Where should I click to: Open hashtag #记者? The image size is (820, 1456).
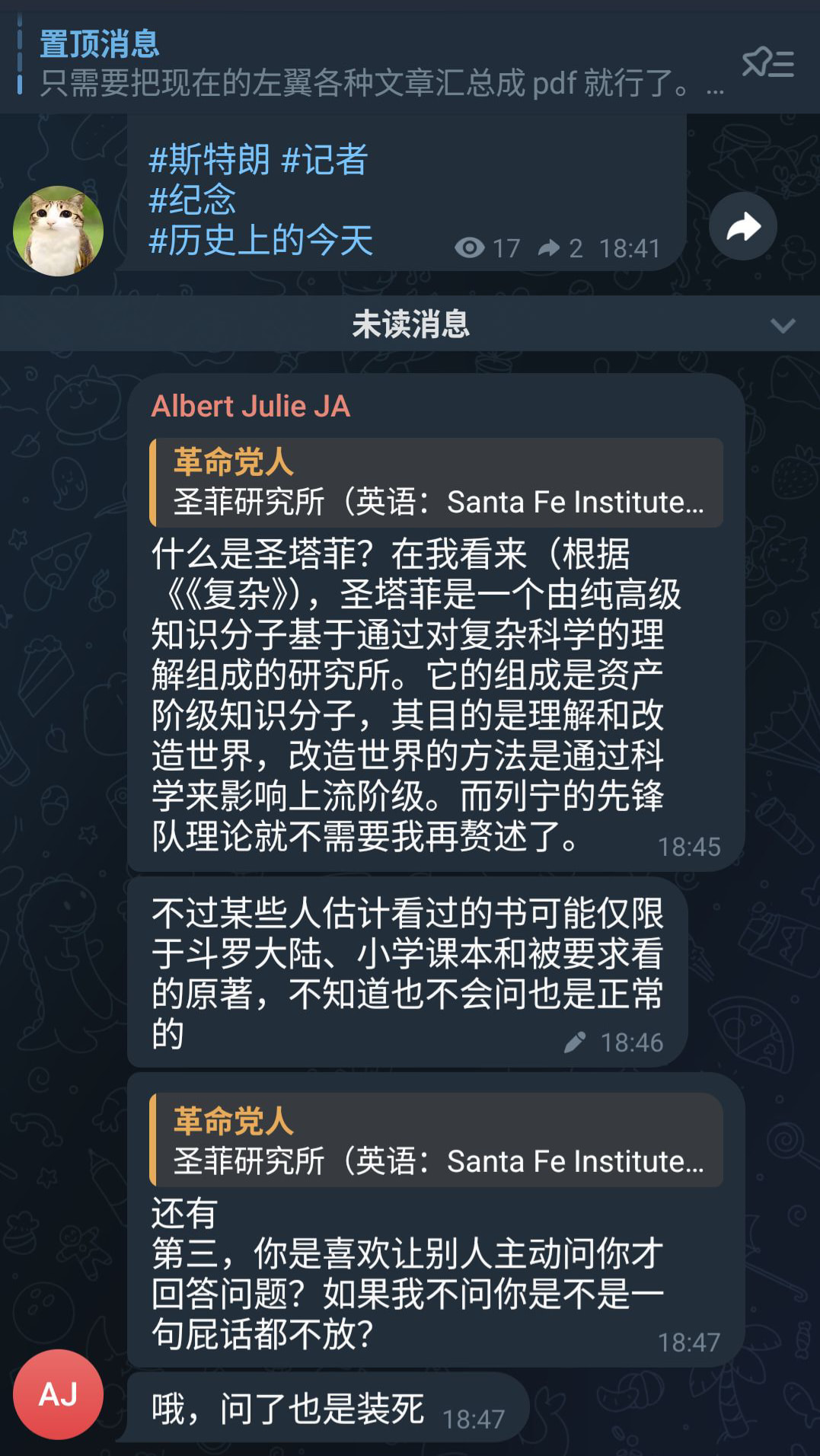[x=325, y=160]
